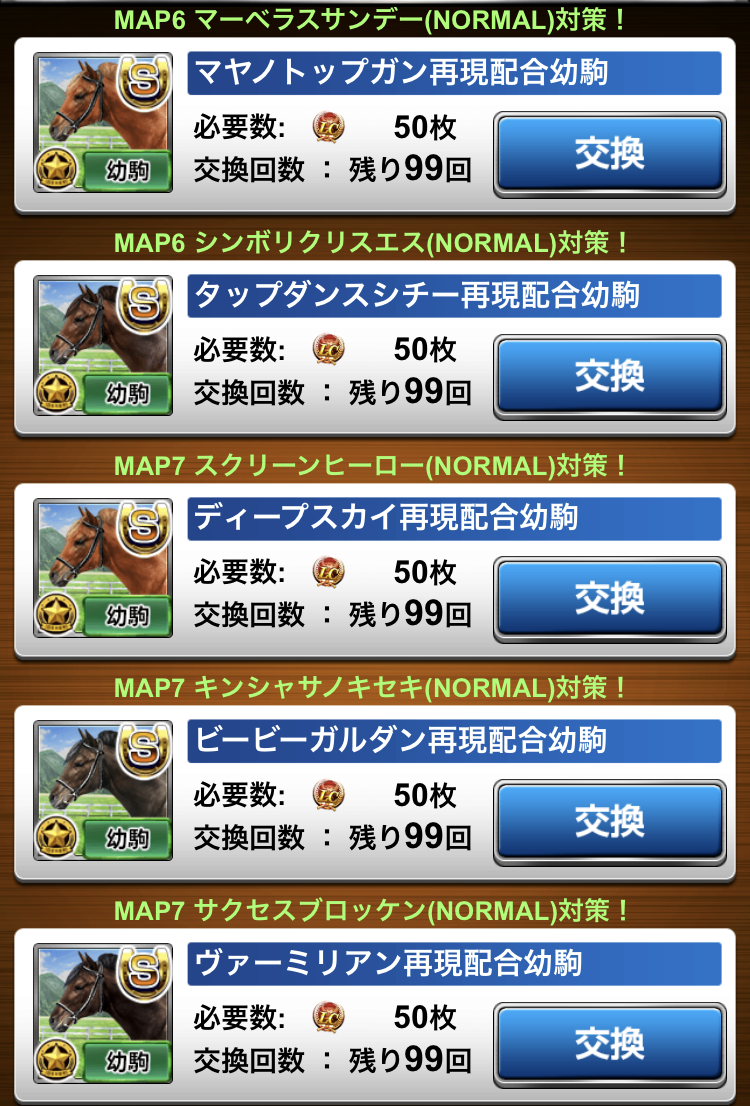Exchange for マヤノトップガン再現配合幼駒
This screenshot has width=750, height=1106.
(x=609, y=153)
